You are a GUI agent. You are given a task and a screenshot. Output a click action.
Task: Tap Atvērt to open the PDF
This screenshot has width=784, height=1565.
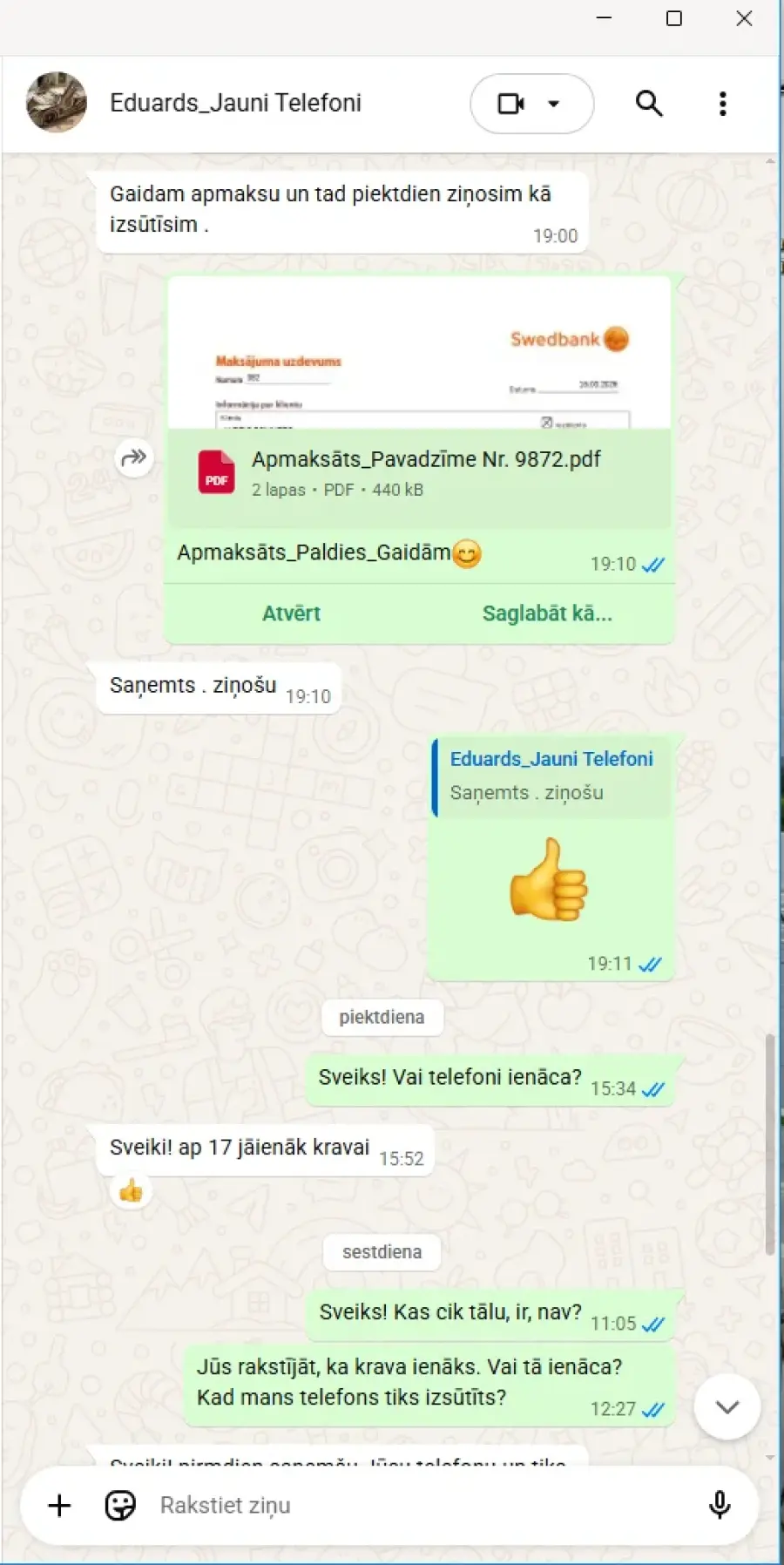(291, 613)
